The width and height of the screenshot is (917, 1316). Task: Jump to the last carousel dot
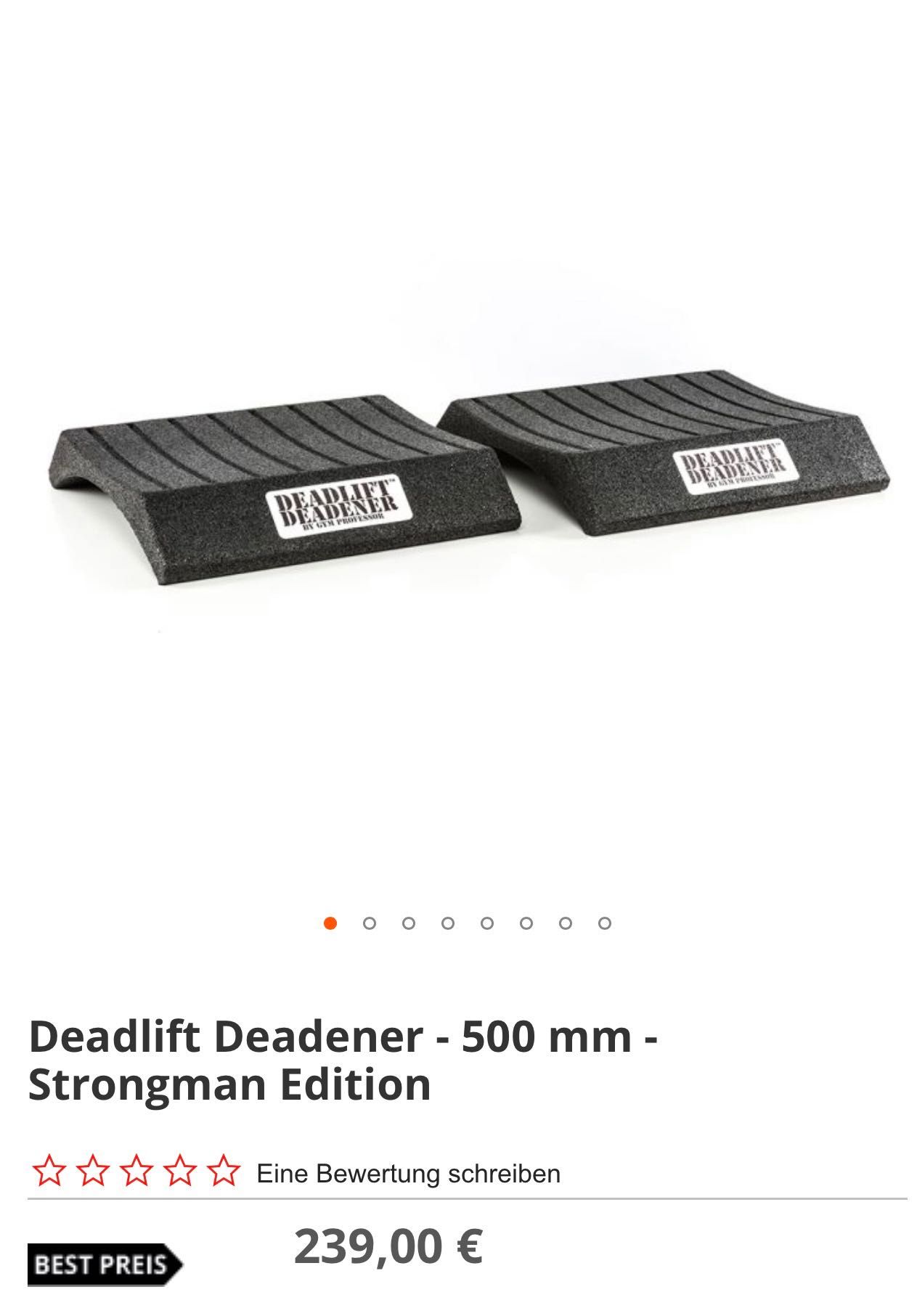pos(604,923)
